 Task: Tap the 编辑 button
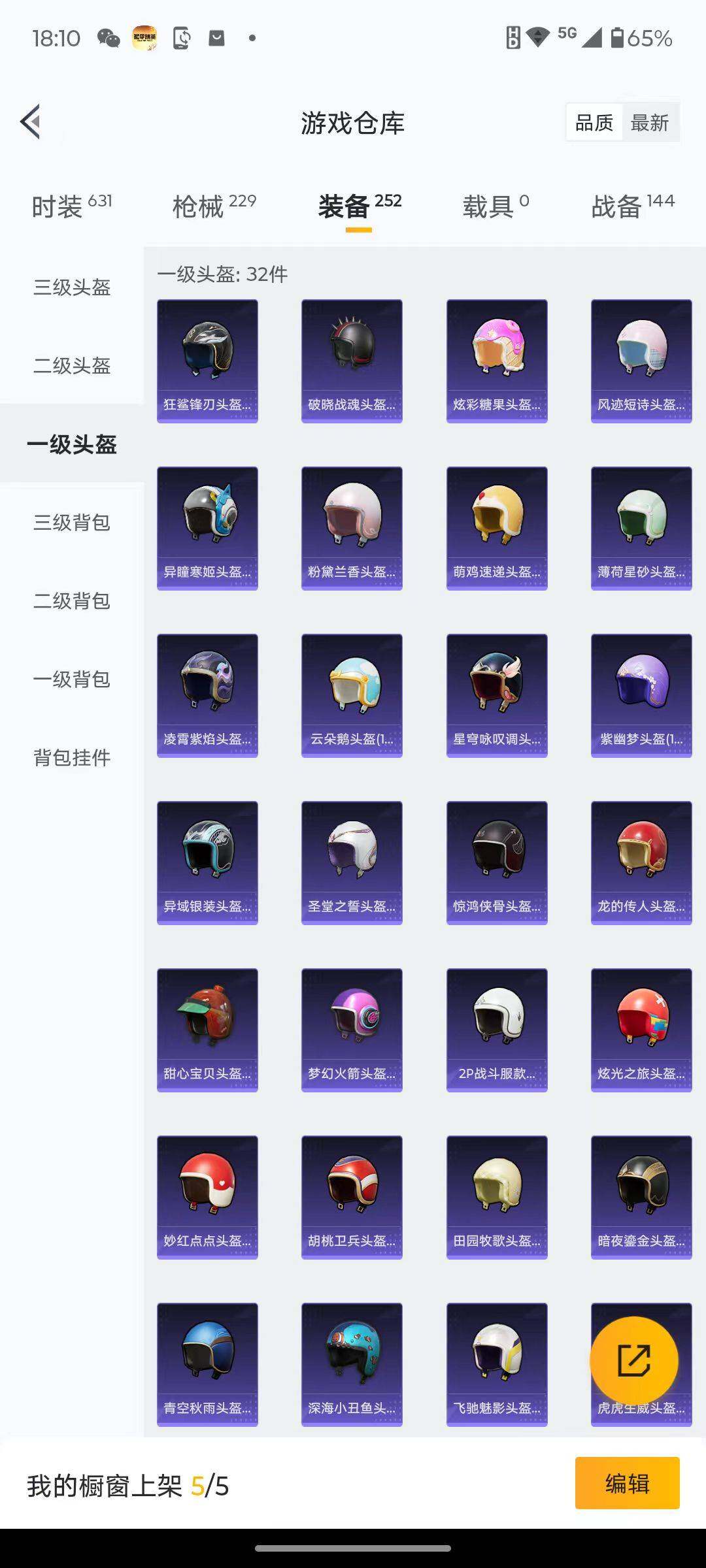[627, 1484]
